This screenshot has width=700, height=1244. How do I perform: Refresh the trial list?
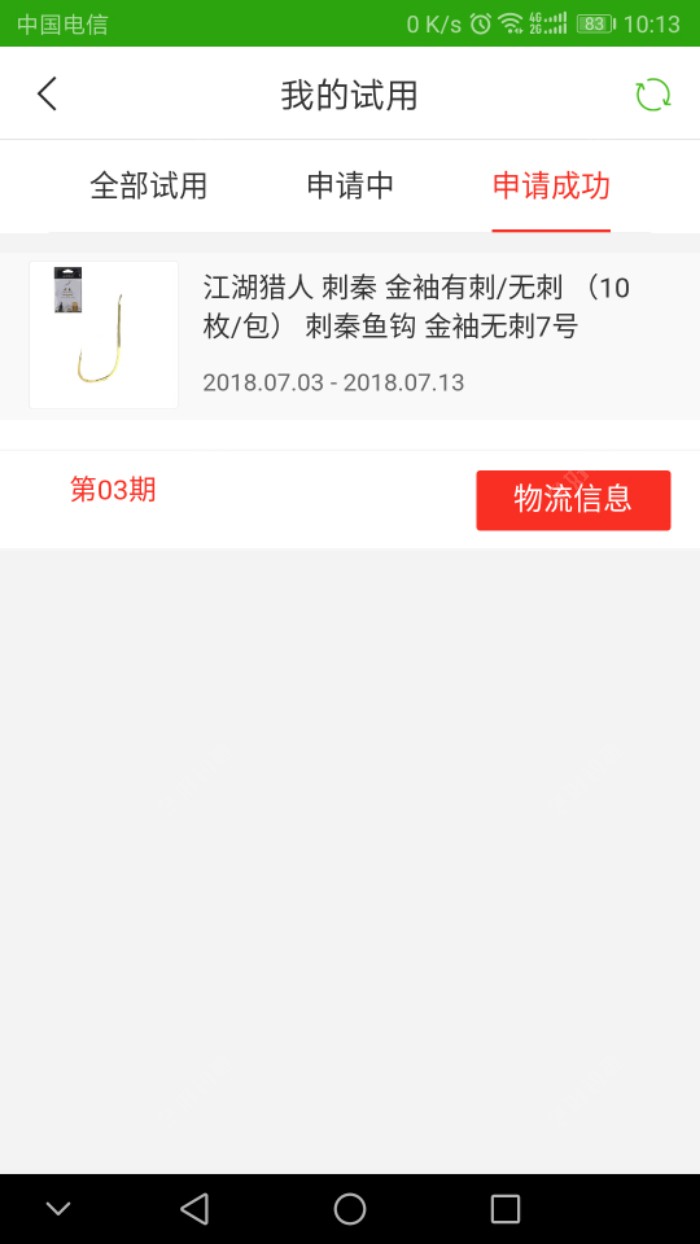[653, 95]
